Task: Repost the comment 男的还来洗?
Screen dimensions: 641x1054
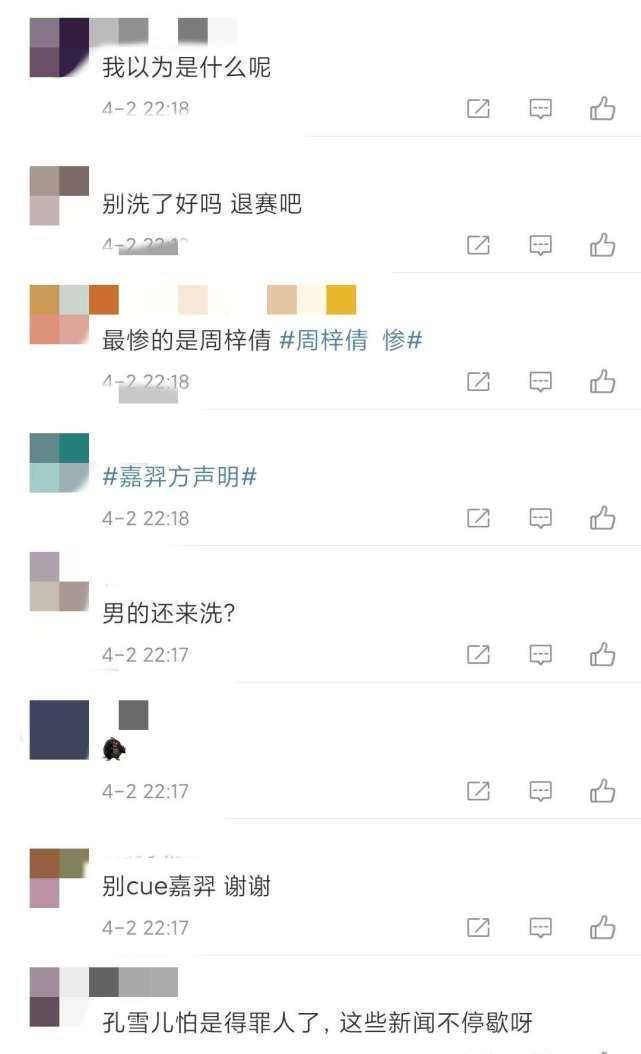Action: coord(479,655)
